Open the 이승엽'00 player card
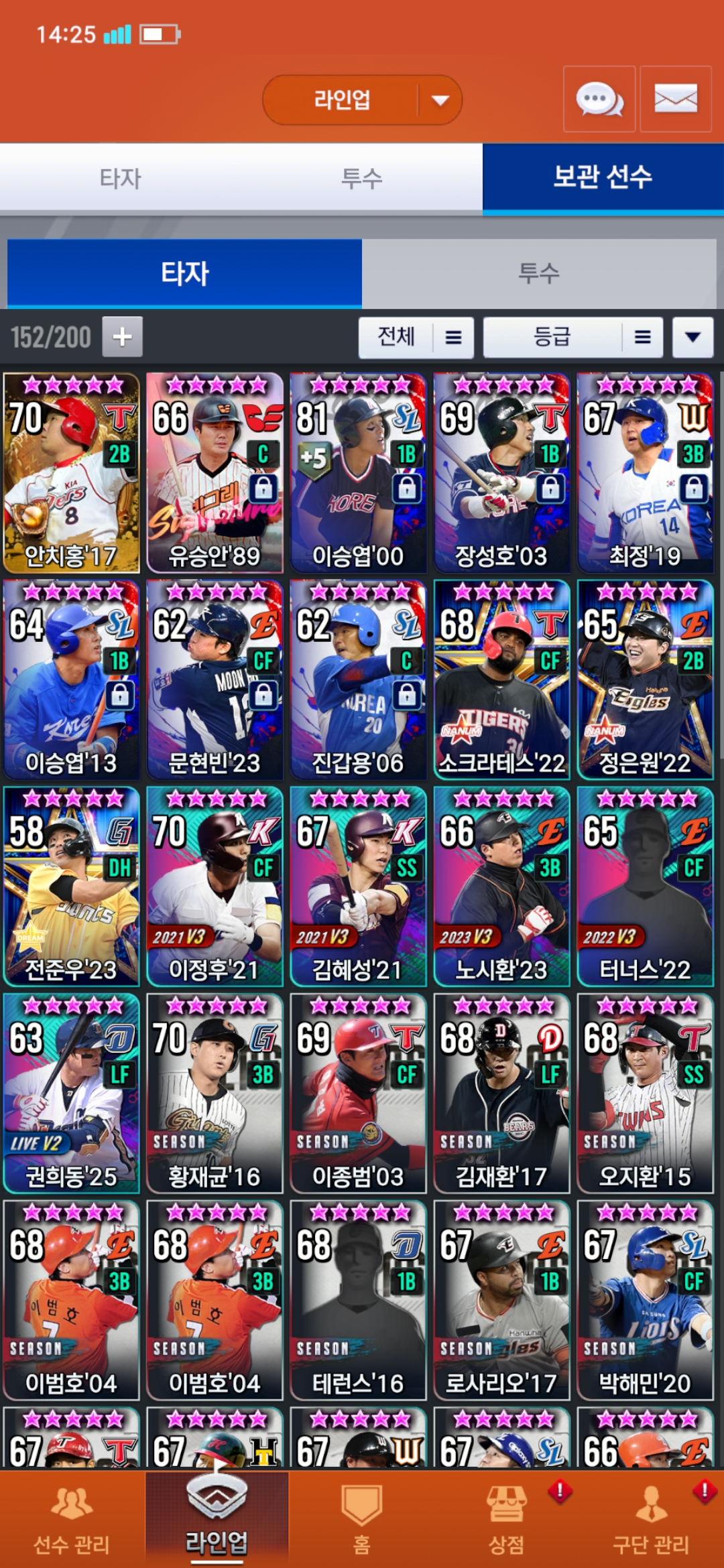Image resolution: width=724 pixels, height=1568 pixels. (358, 472)
